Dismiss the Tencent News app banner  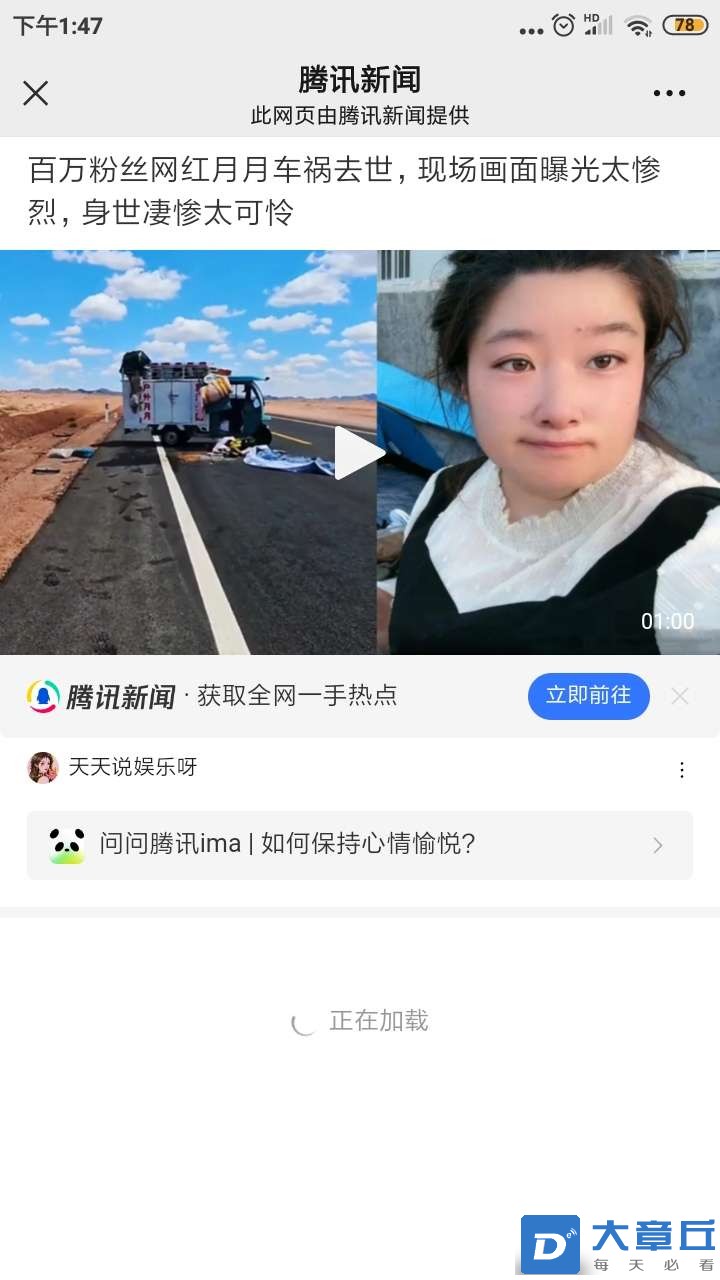tap(680, 696)
